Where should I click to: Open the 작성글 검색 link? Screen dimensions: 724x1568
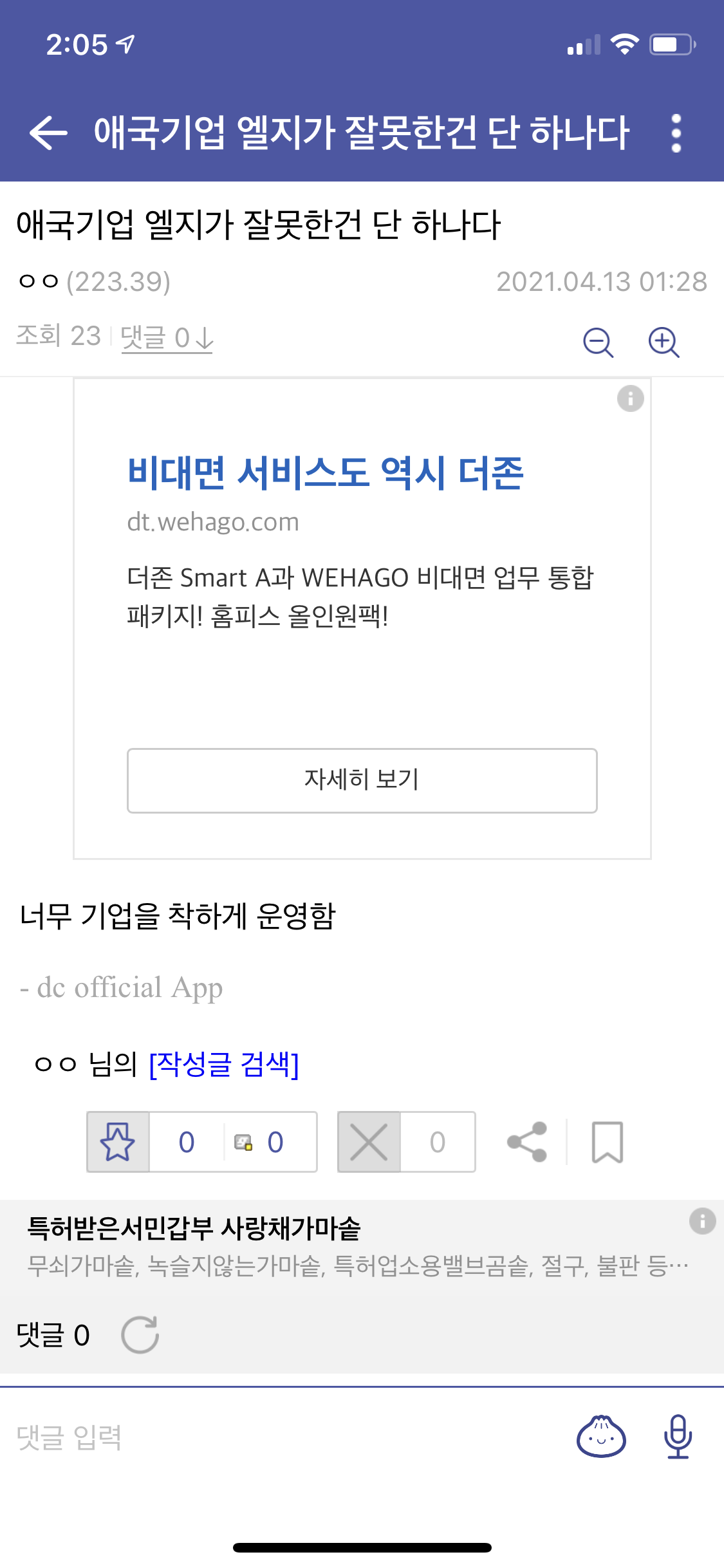tap(224, 1065)
